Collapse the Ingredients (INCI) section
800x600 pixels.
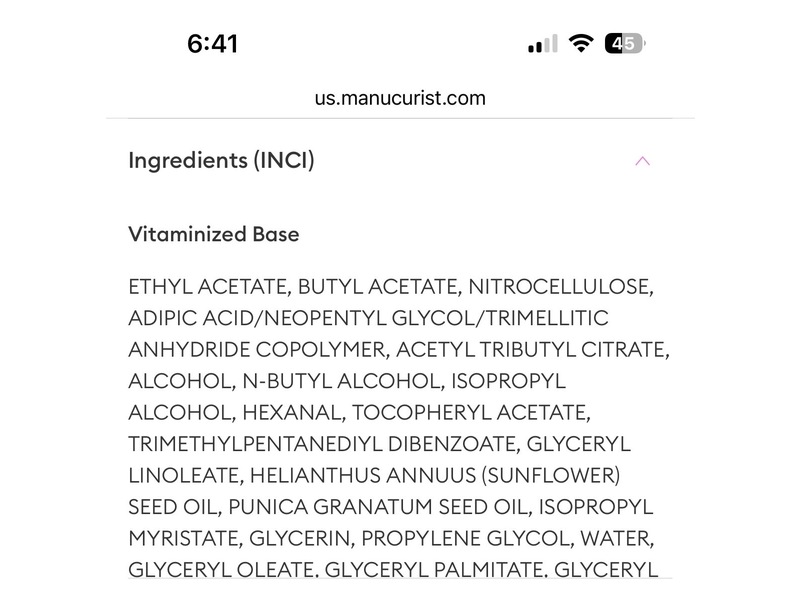click(x=642, y=160)
